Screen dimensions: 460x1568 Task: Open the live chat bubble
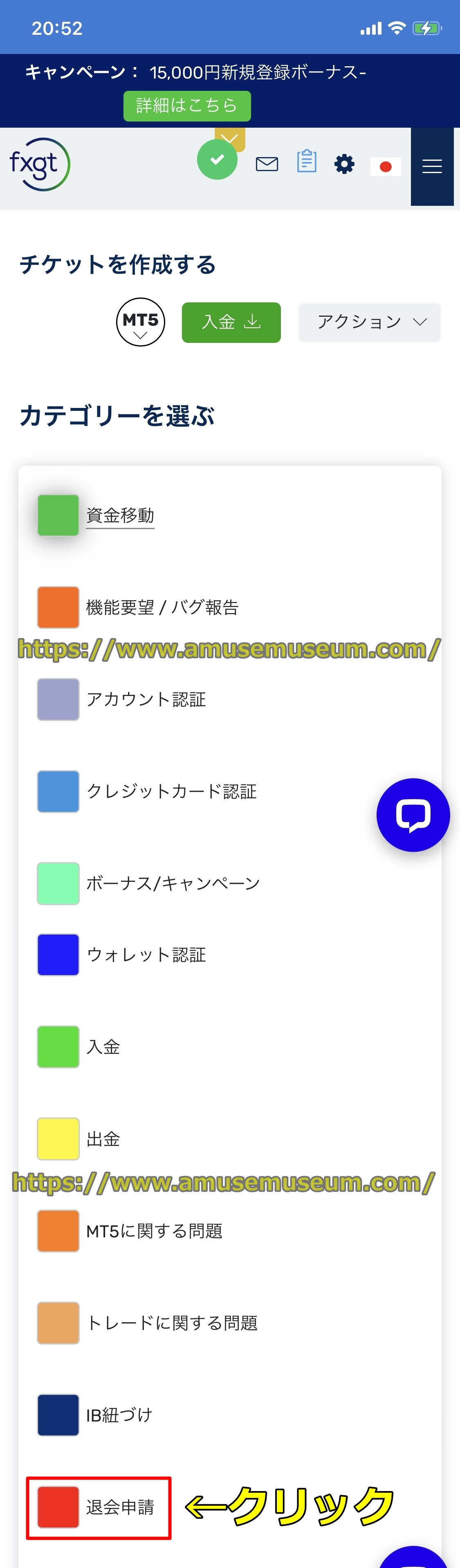pyautogui.click(x=413, y=814)
